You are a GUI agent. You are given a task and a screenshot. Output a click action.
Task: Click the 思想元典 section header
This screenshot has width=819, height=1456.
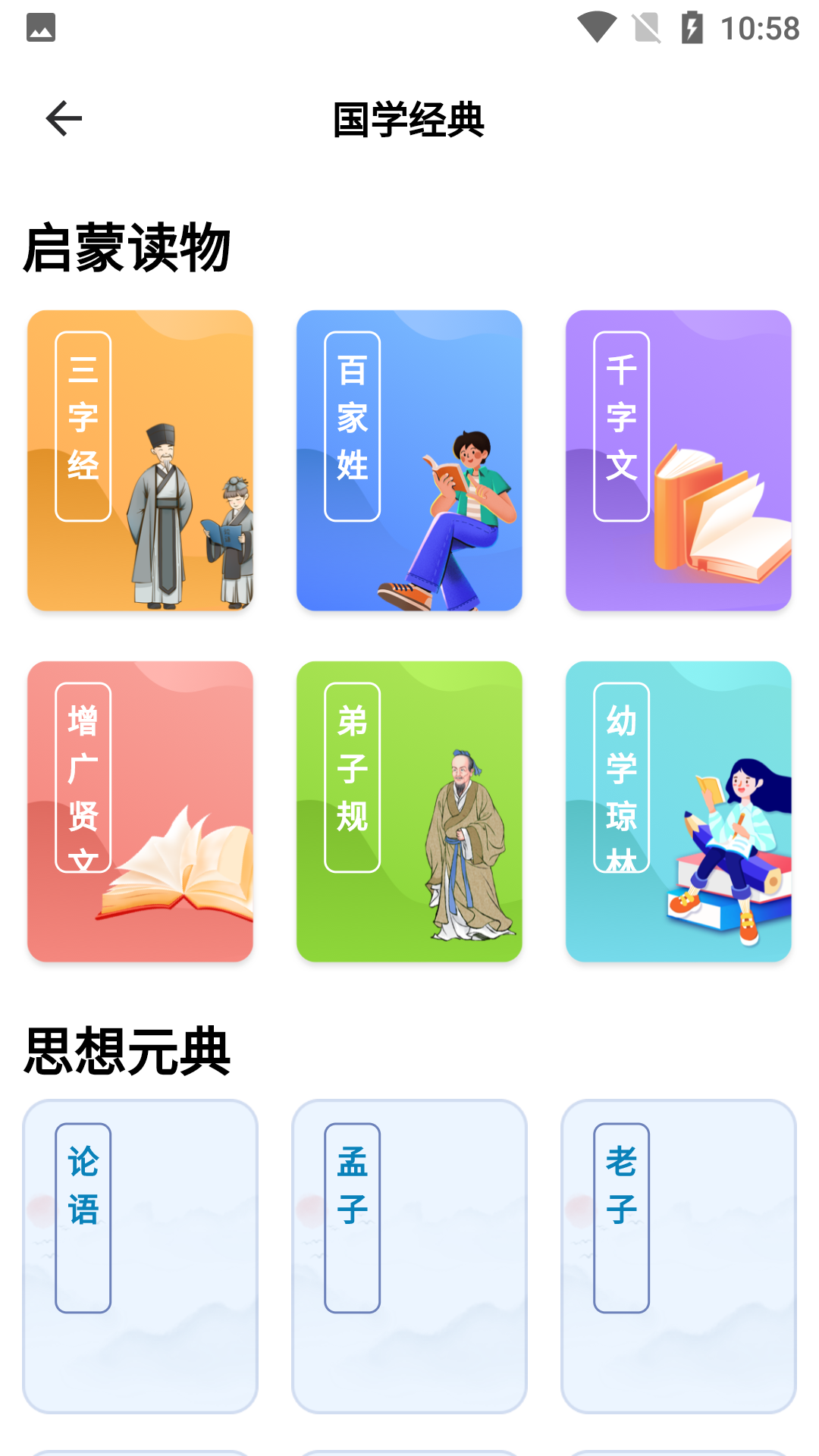(129, 1050)
